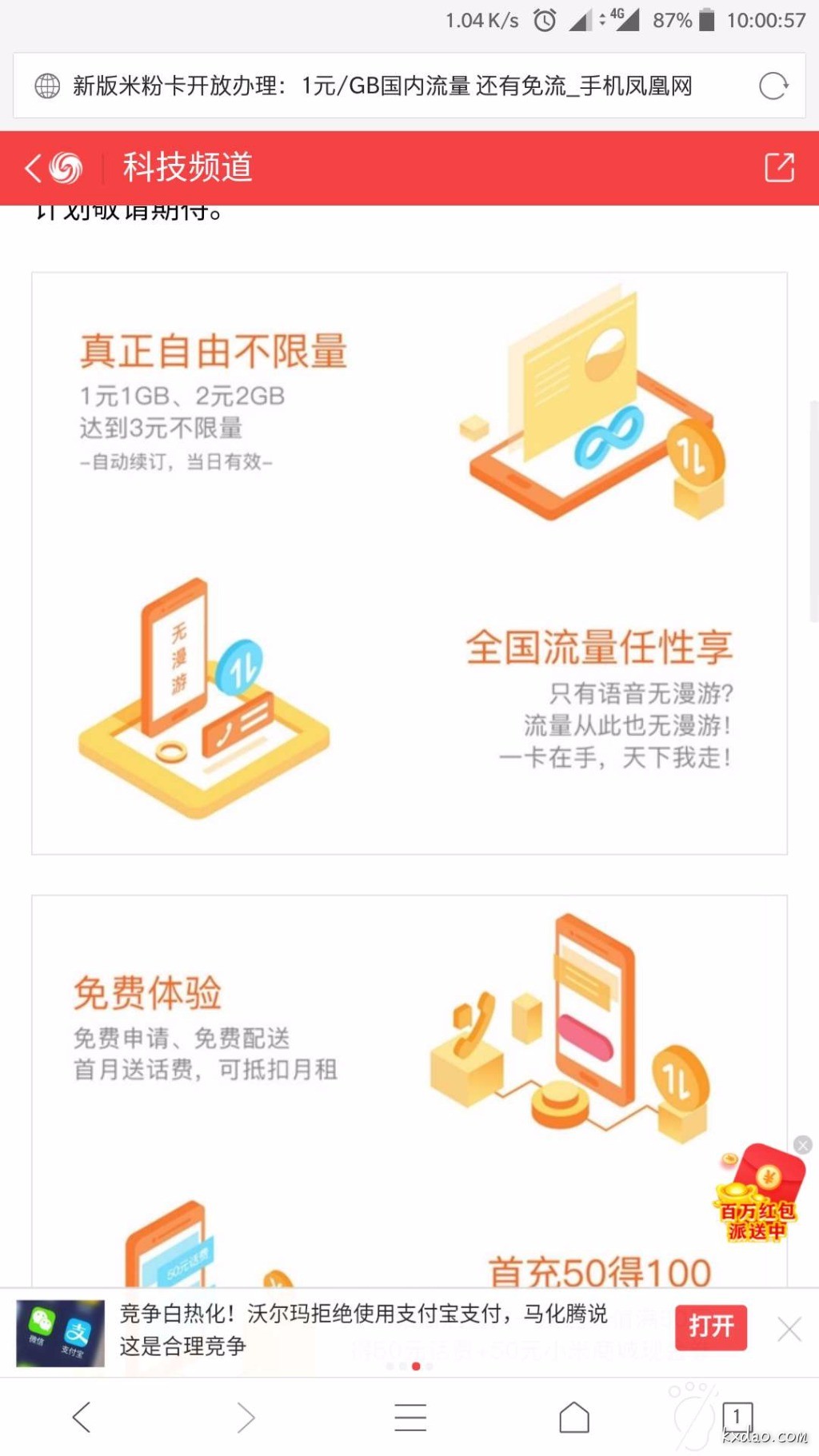The width and height of the screenshot is (819, 1456).
Task: Dismiss the bottom news banner
Action: [x=789, y=1330]
